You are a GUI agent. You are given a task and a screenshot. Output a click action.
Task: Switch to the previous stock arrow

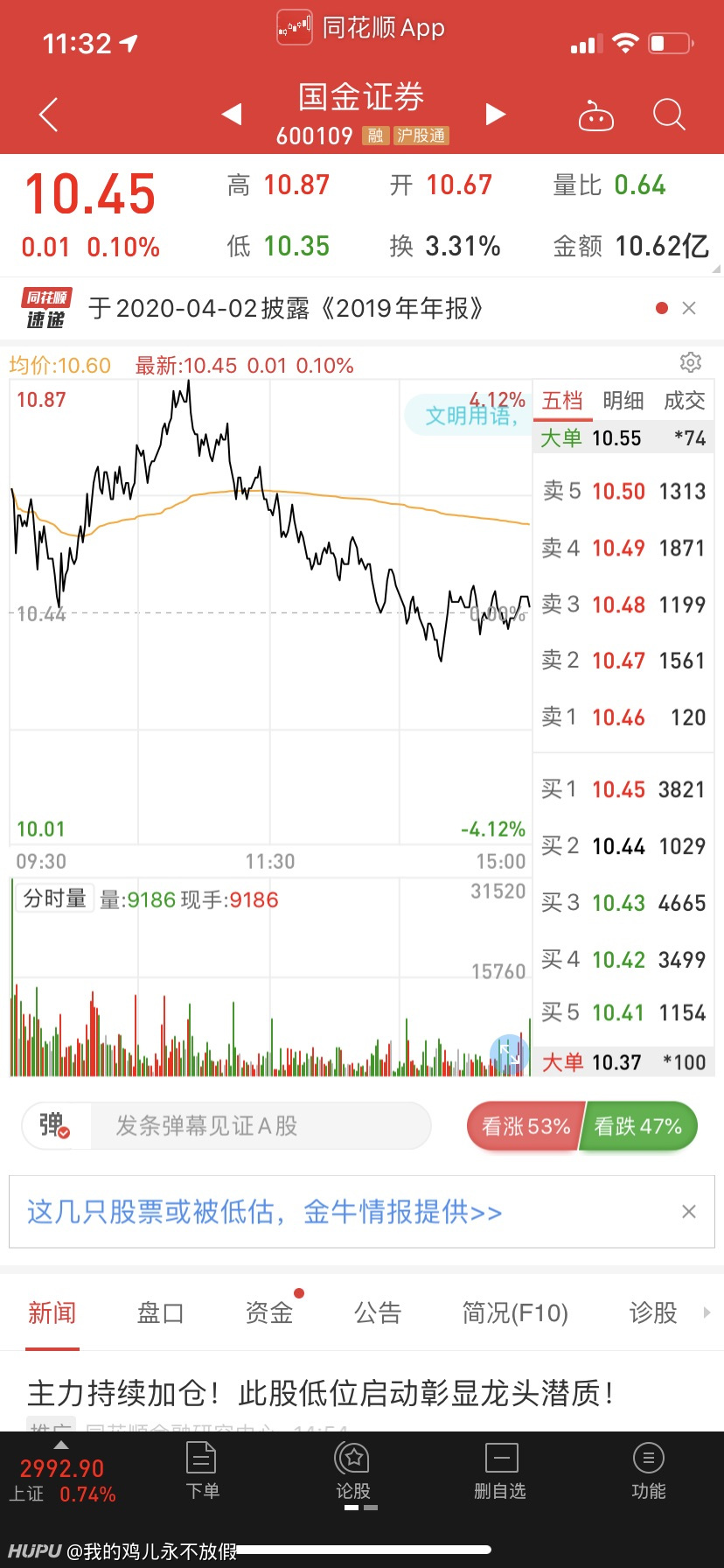tap(232, 114)
